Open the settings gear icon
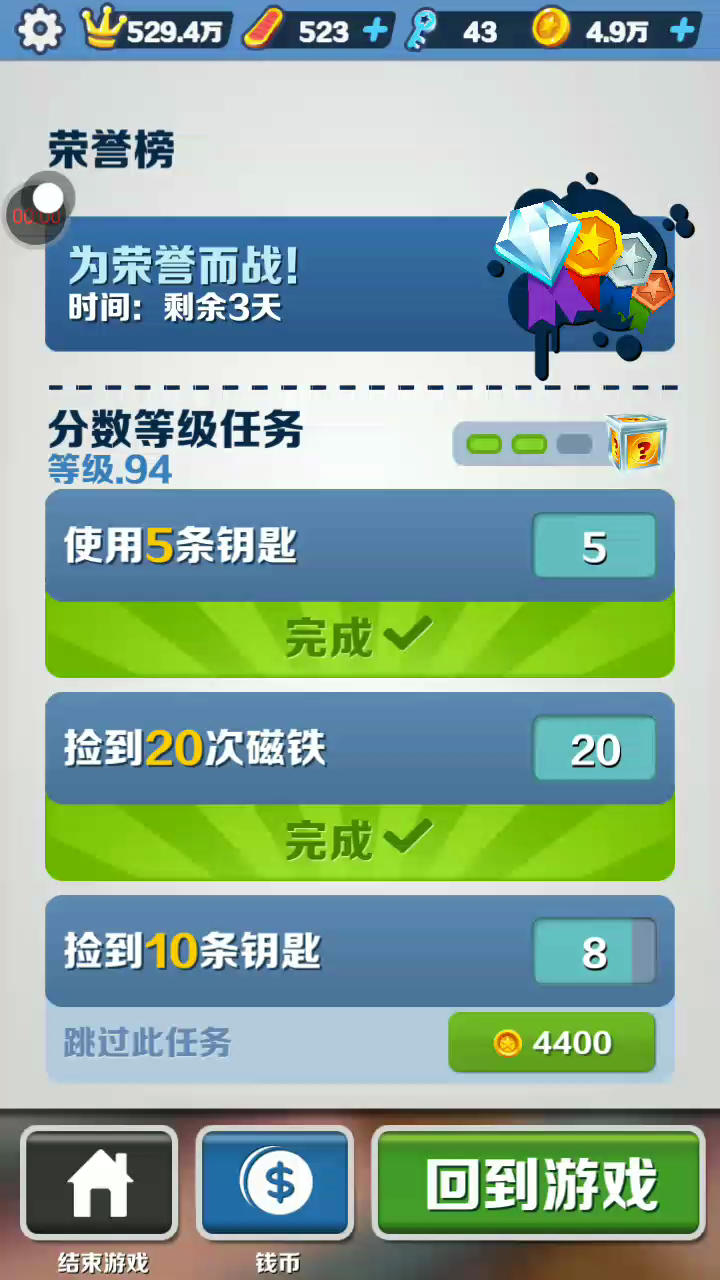Image resolution: width=720 pixels, height=1280 pixels. (39, 29)
